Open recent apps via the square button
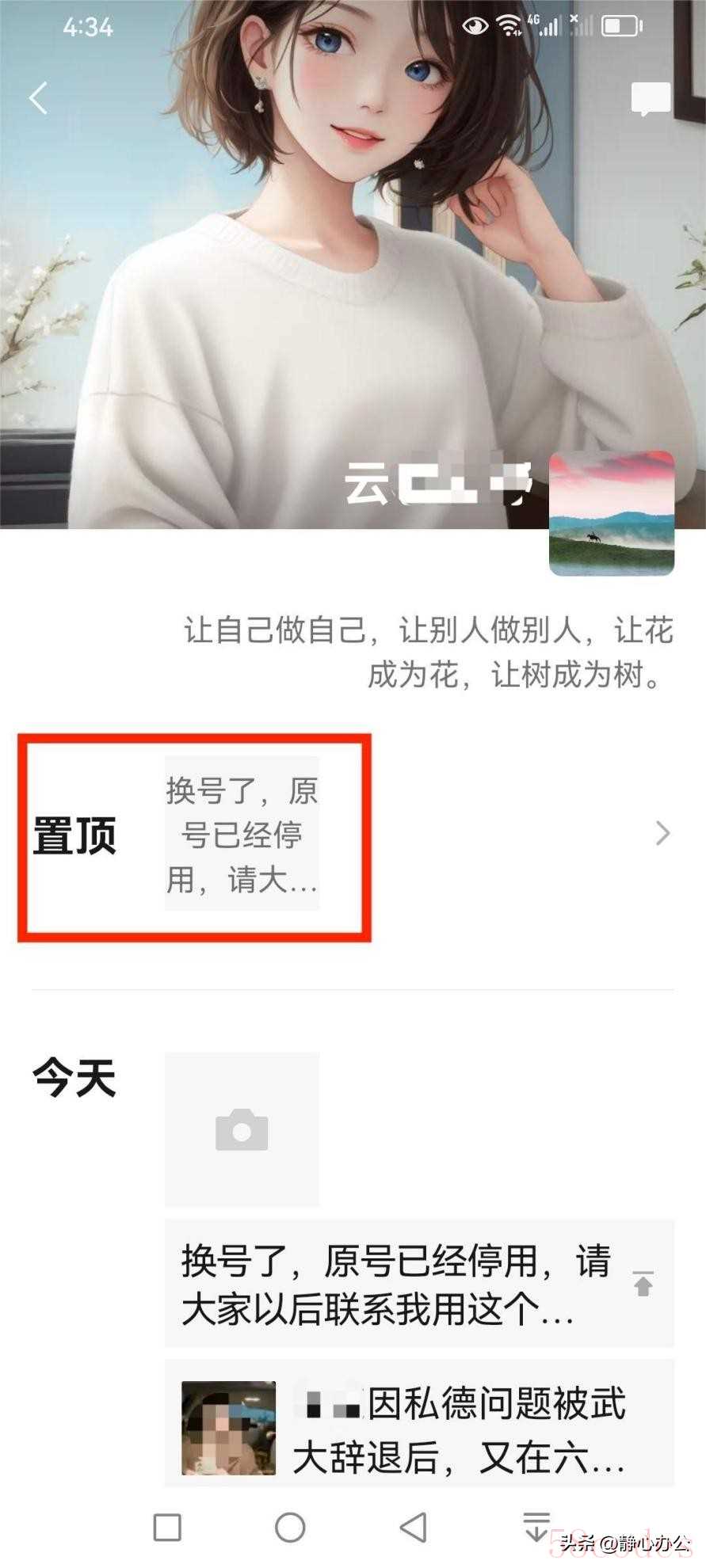 (x=167, y=1528)
